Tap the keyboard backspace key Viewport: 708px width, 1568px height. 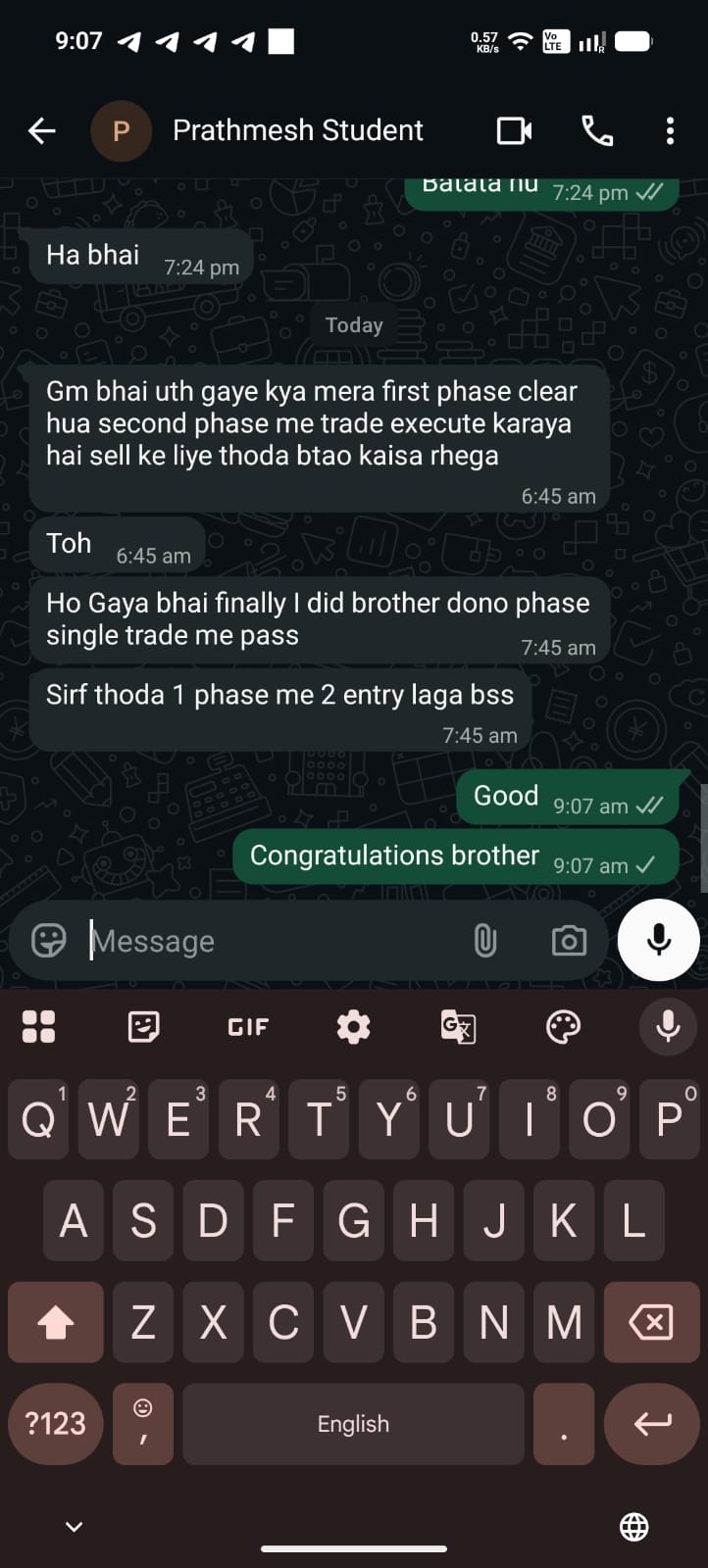pos(651,1322)
